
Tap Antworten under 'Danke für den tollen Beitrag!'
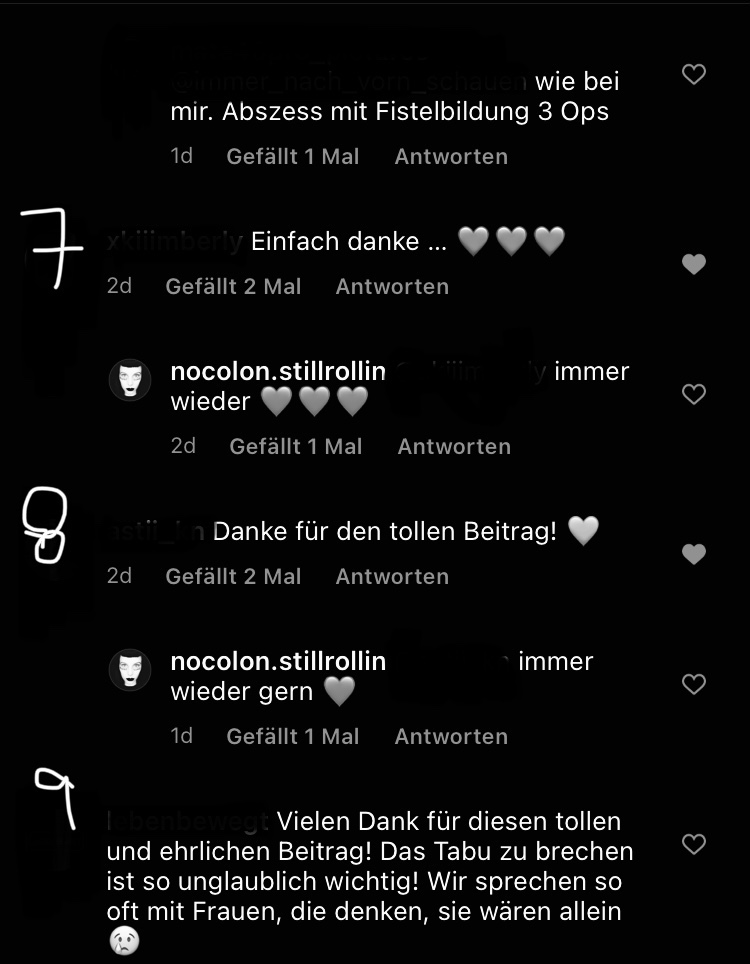[x=392, y=577]
